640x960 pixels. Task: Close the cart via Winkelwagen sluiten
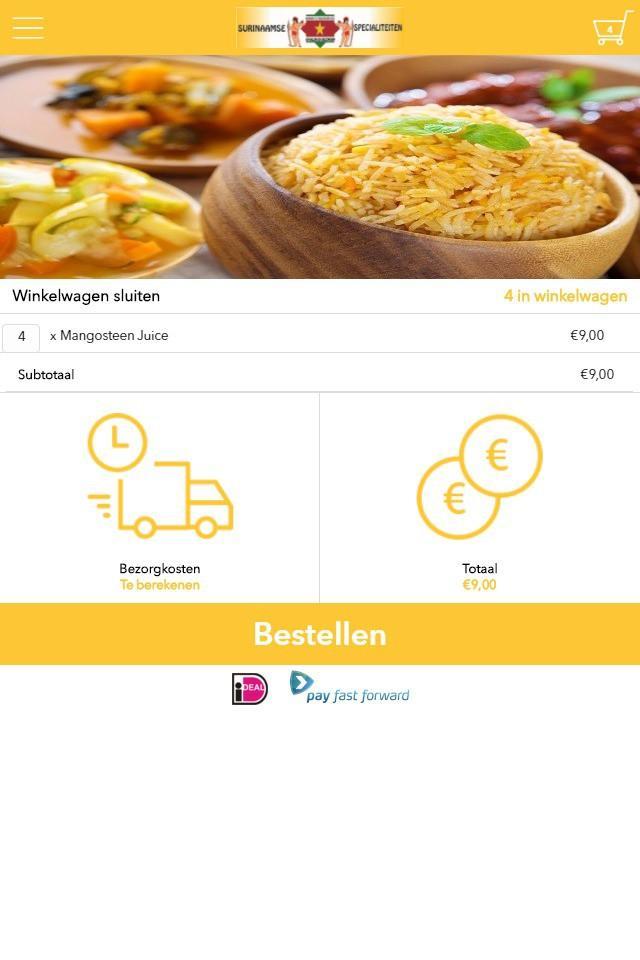86,296
